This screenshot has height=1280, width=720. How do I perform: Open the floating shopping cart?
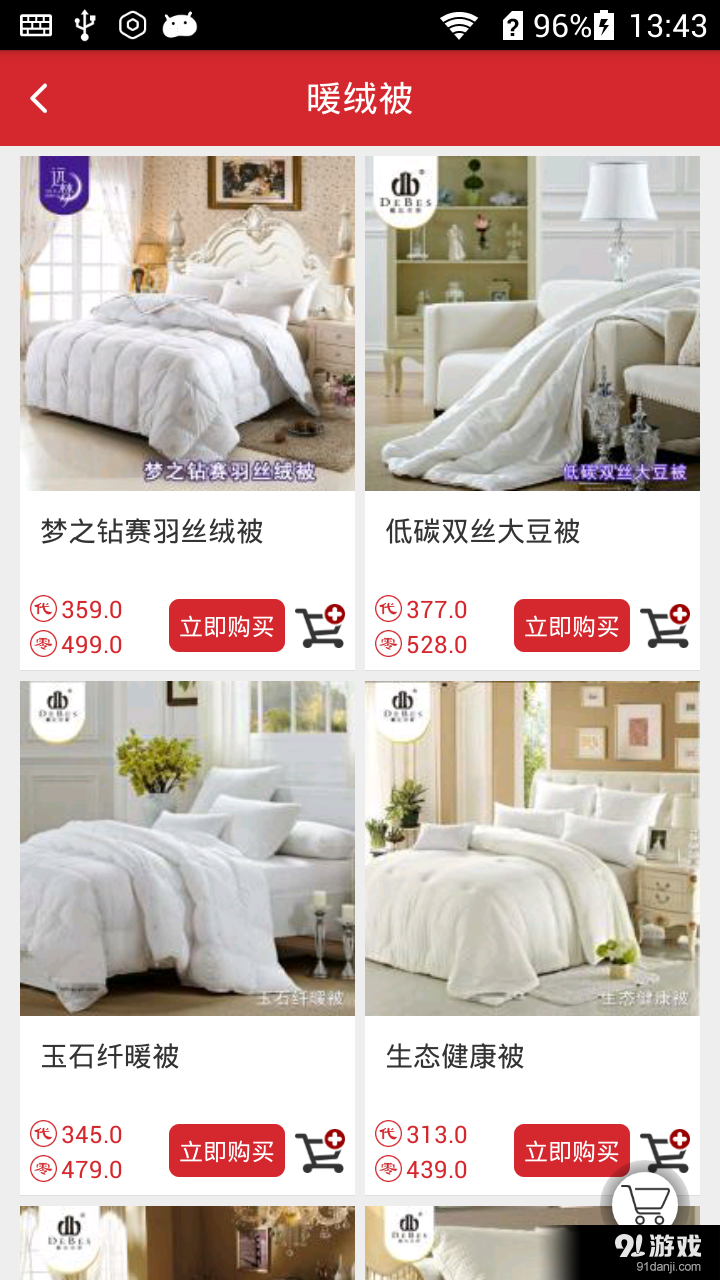[x=645, y=1199]
